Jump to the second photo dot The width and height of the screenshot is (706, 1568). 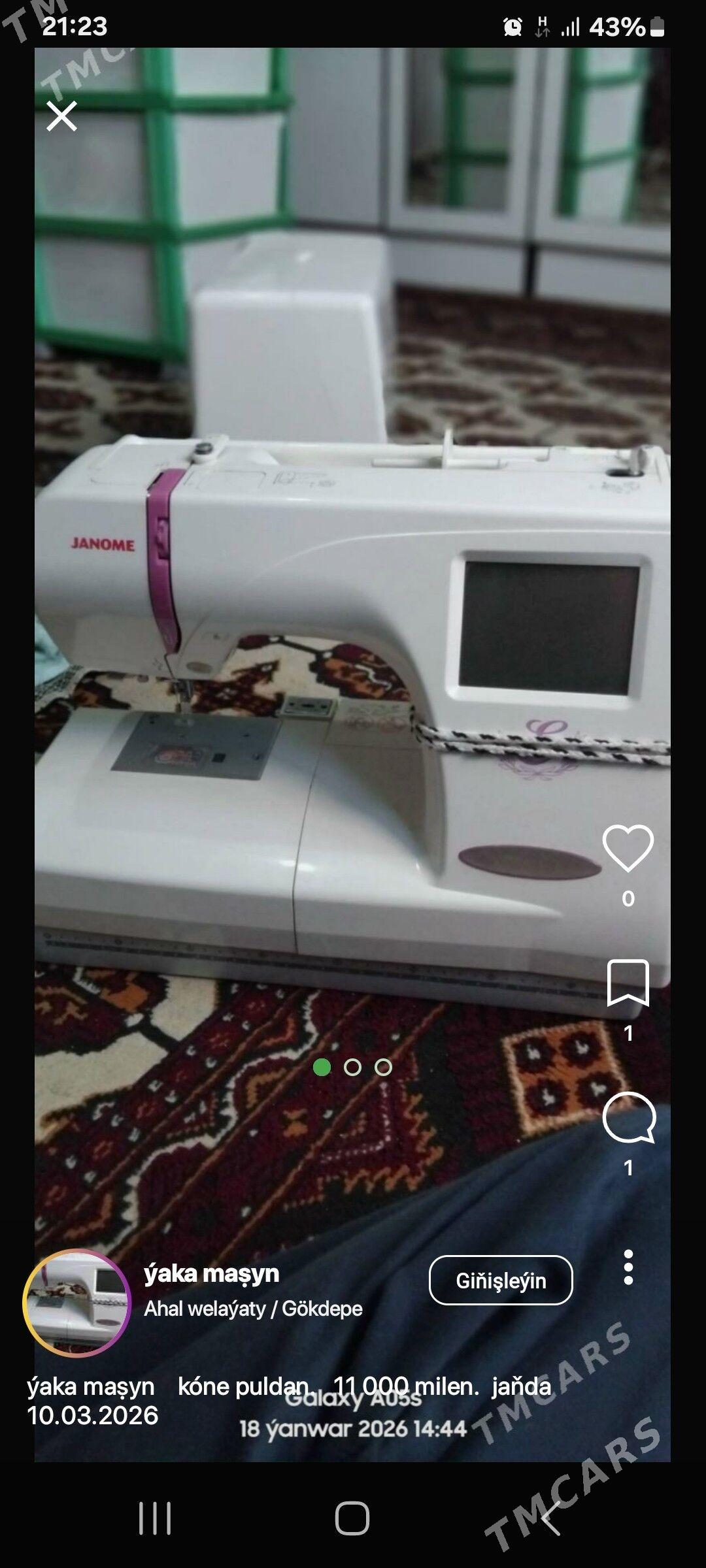point(352,1067)
